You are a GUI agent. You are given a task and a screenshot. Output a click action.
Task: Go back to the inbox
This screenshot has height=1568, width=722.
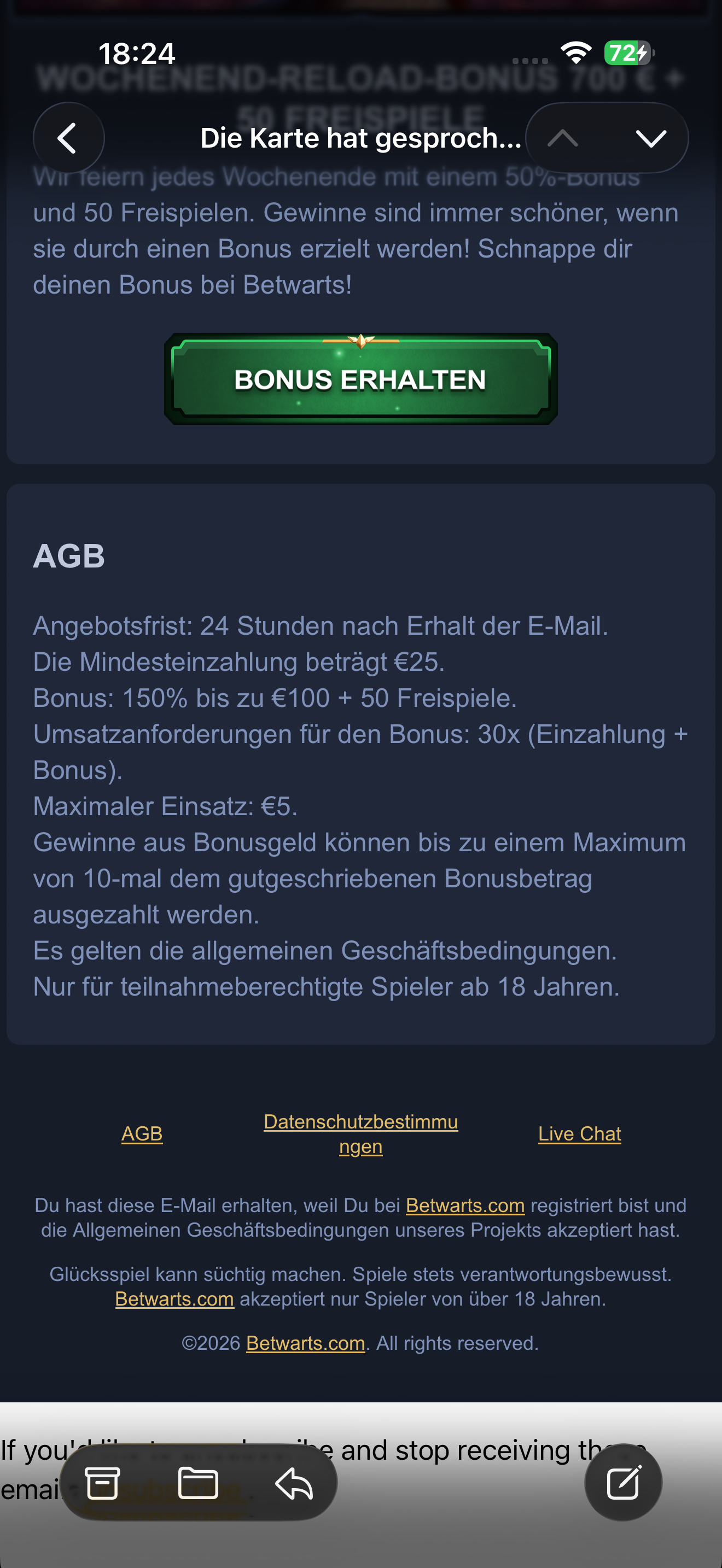[68, 138]
